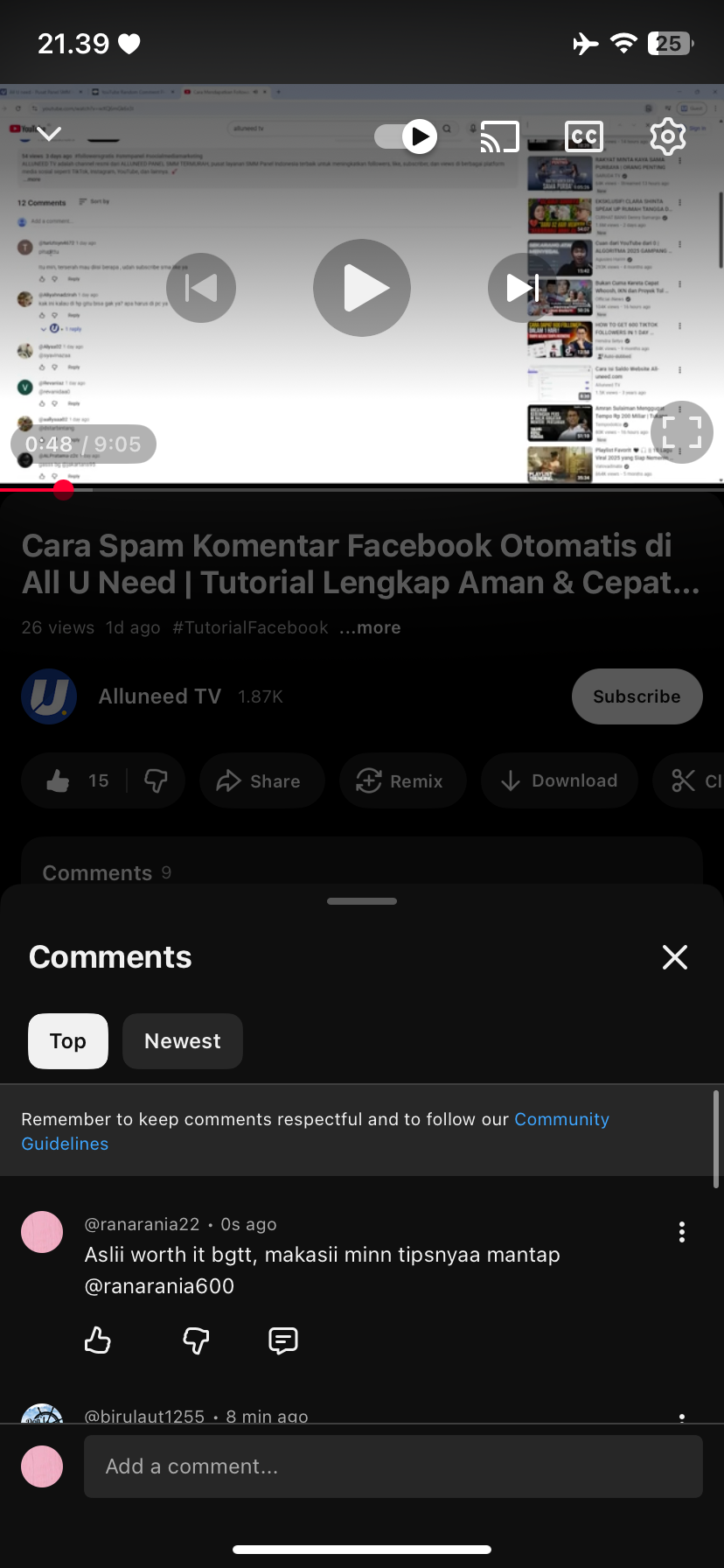This screenshot has height=1568, width=724.
Task: Skip to the next video
Action: pos(522,288)
